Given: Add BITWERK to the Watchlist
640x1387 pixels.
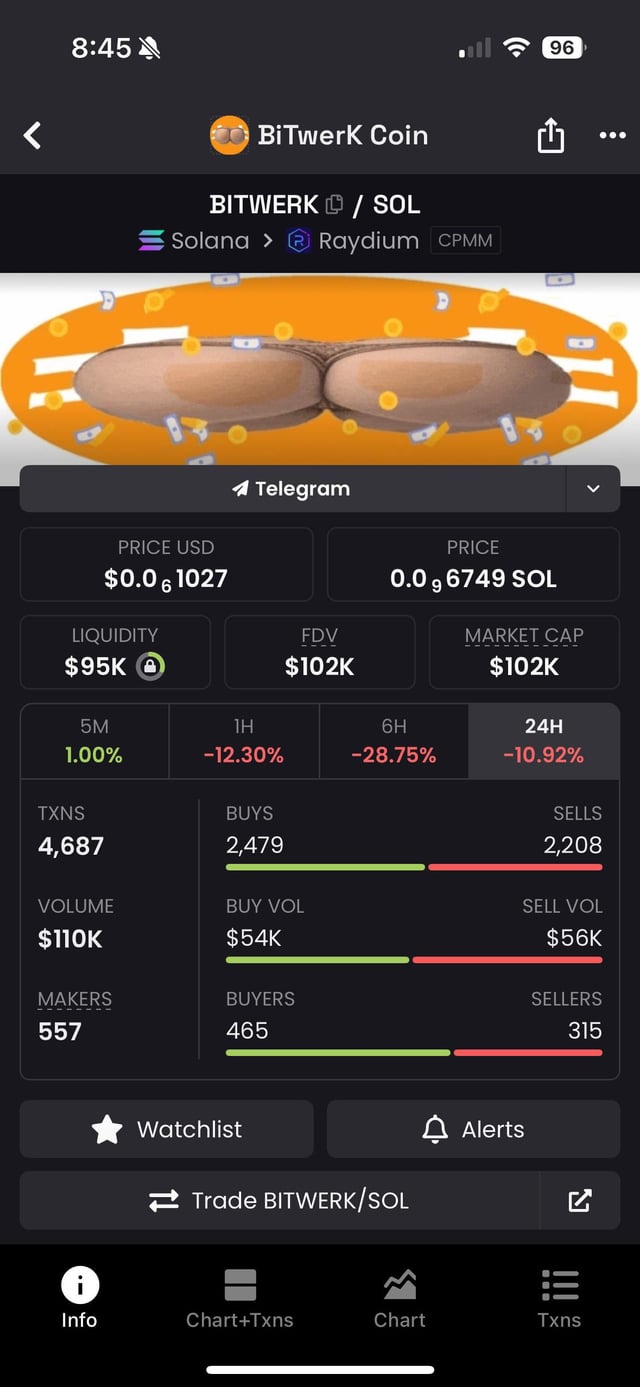Looking at the screenshot, I should 166,1129.
